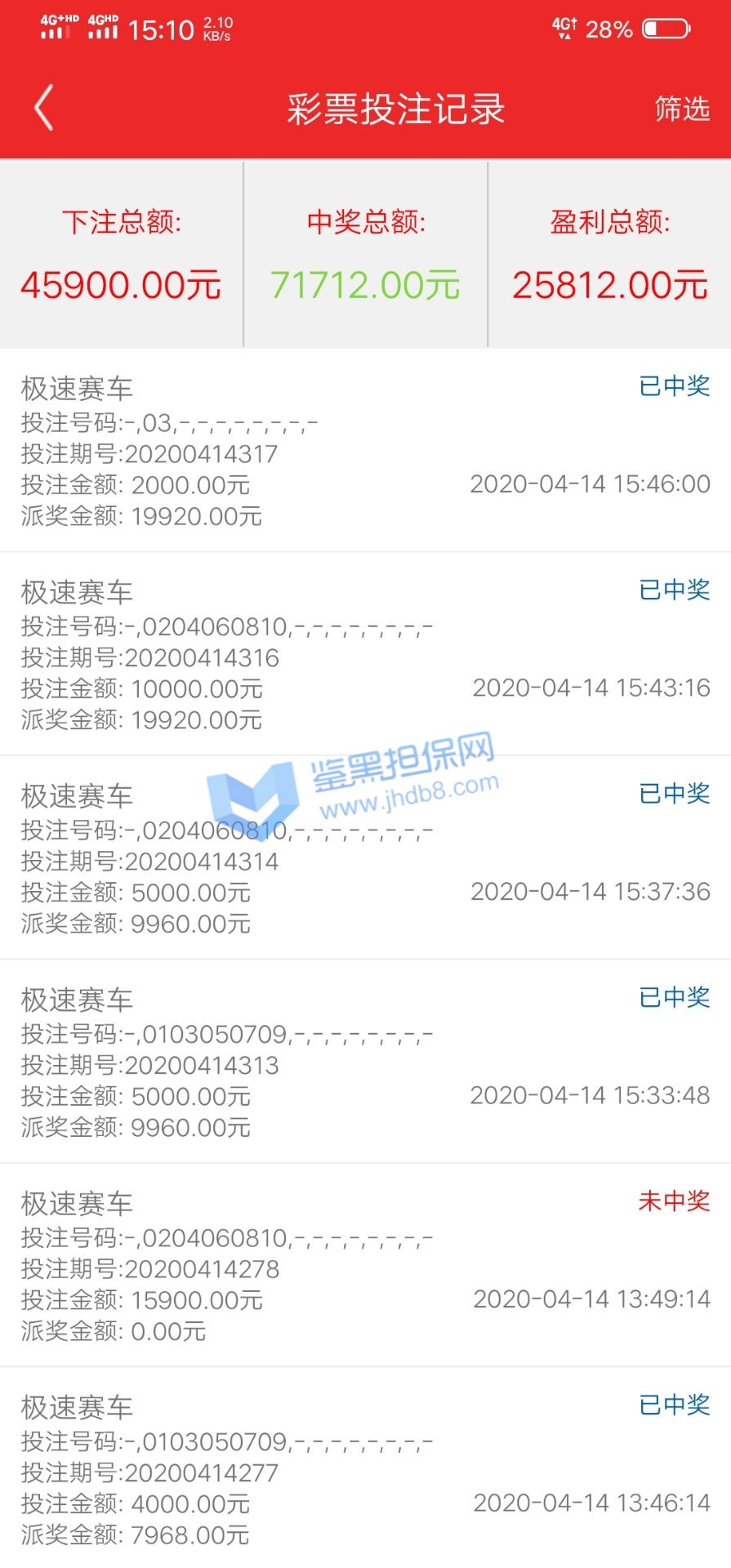Open the 未中奖 record for period 20200414278
The image size is (731, 1568).
(x=365, y=1267)
